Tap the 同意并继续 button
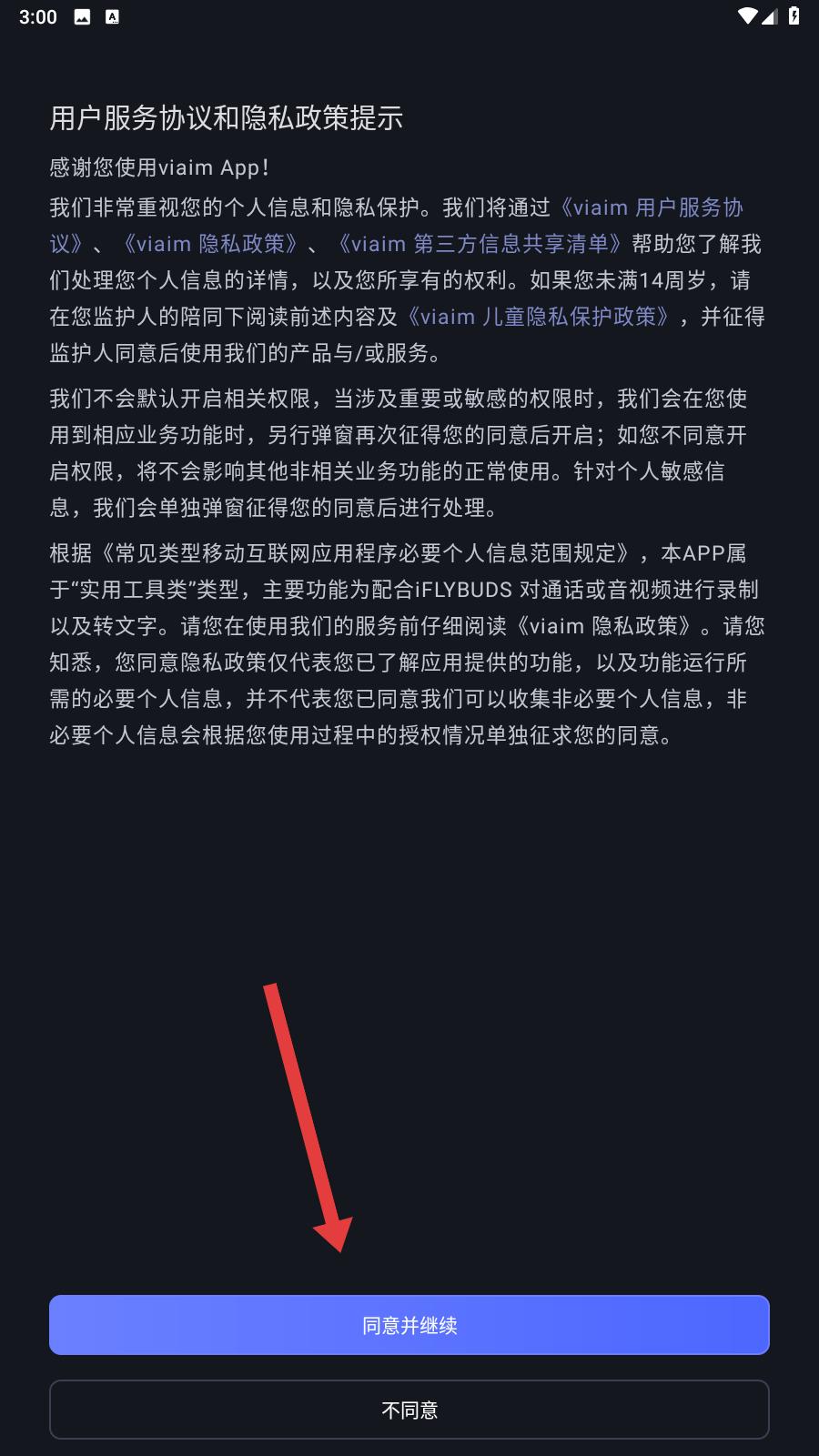The height and width of the screenshot is (1456, 819). 409,1325
